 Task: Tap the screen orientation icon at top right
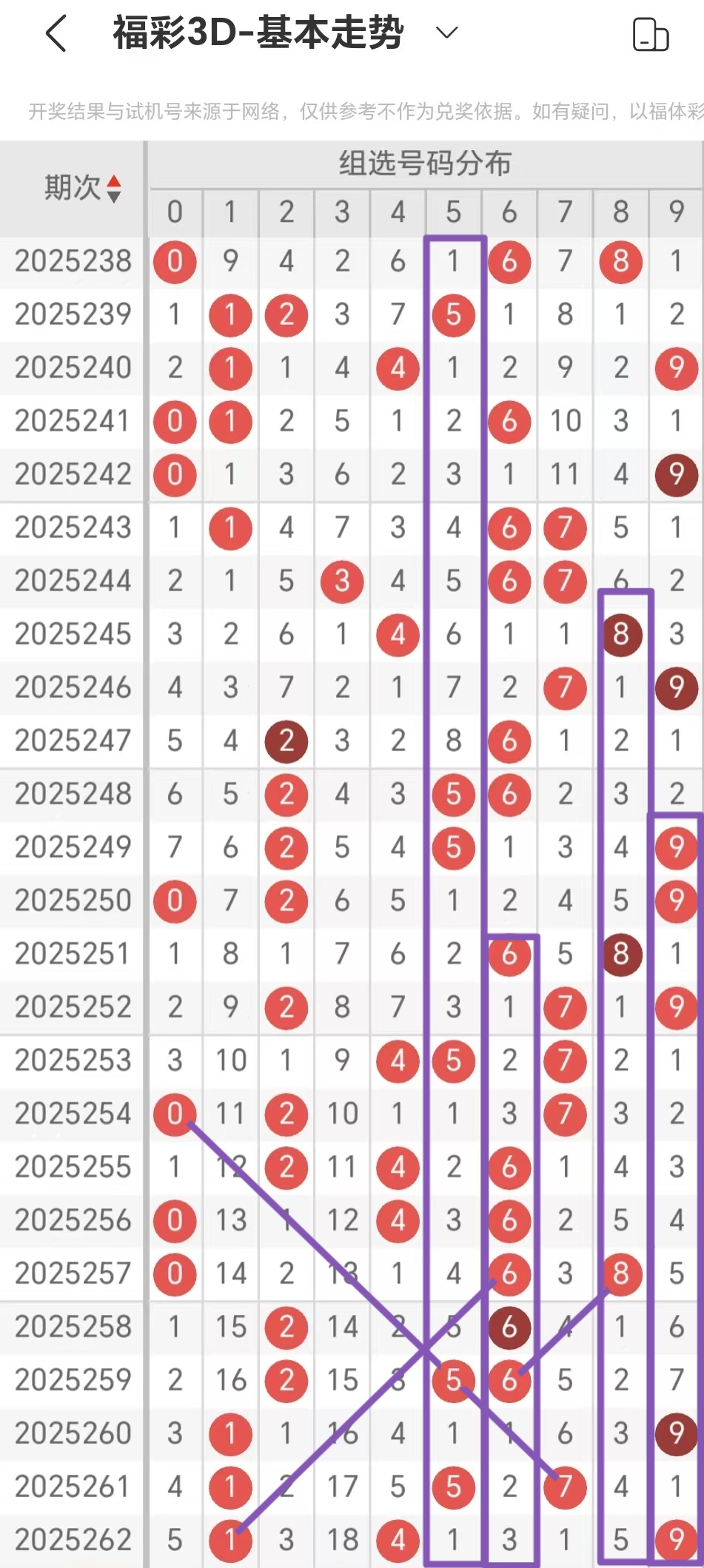(651, 35)
